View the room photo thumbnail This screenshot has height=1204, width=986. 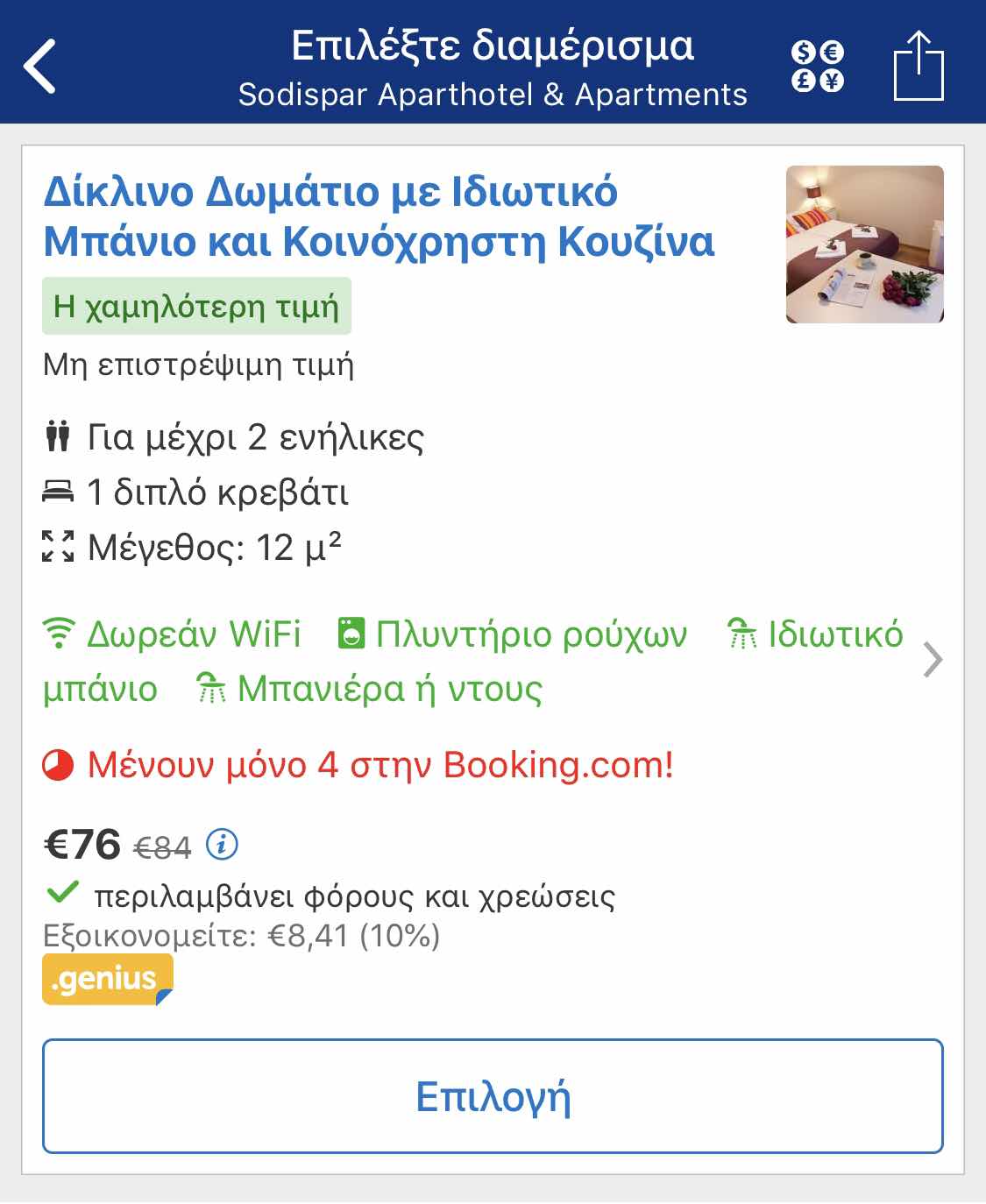pyautogui.click(x=864, y=244)
